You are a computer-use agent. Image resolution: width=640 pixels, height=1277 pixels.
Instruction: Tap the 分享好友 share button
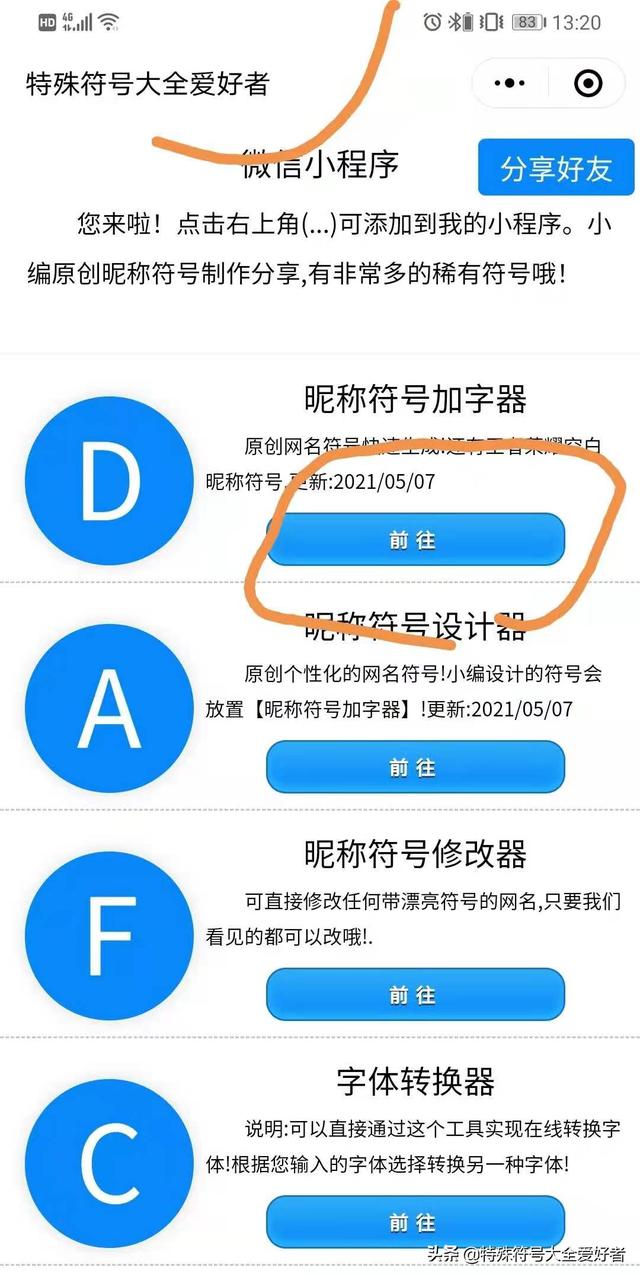coord(556,168)
